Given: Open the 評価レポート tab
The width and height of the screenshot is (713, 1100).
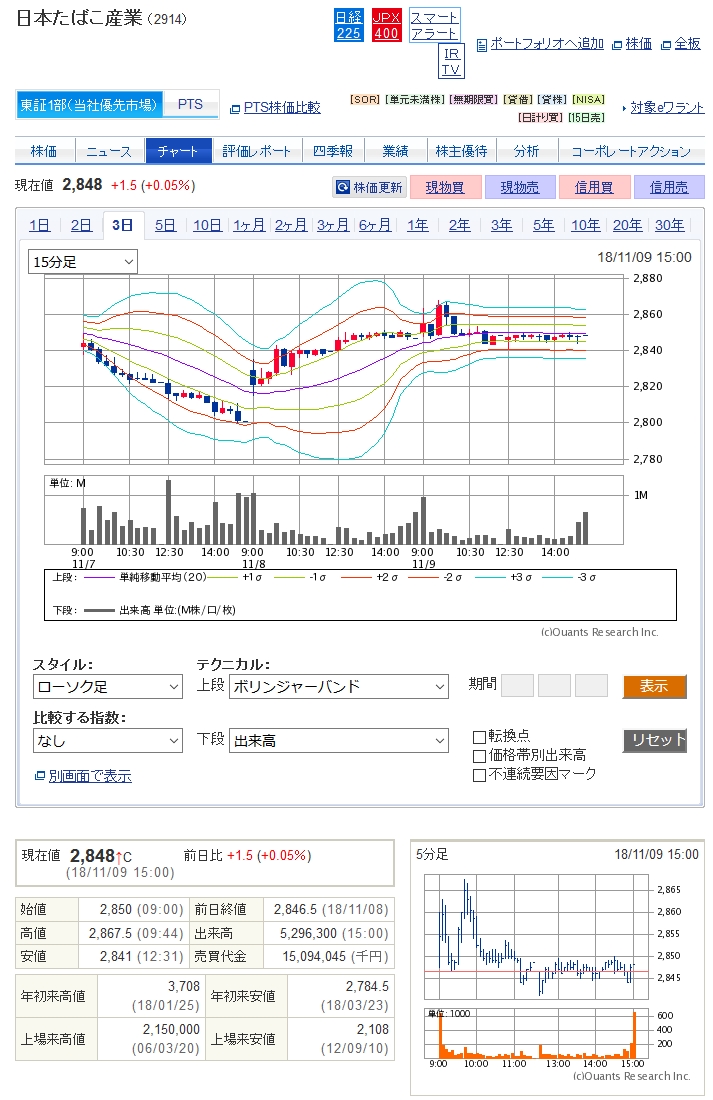Looking at the screenshot, I should point(257,151).
